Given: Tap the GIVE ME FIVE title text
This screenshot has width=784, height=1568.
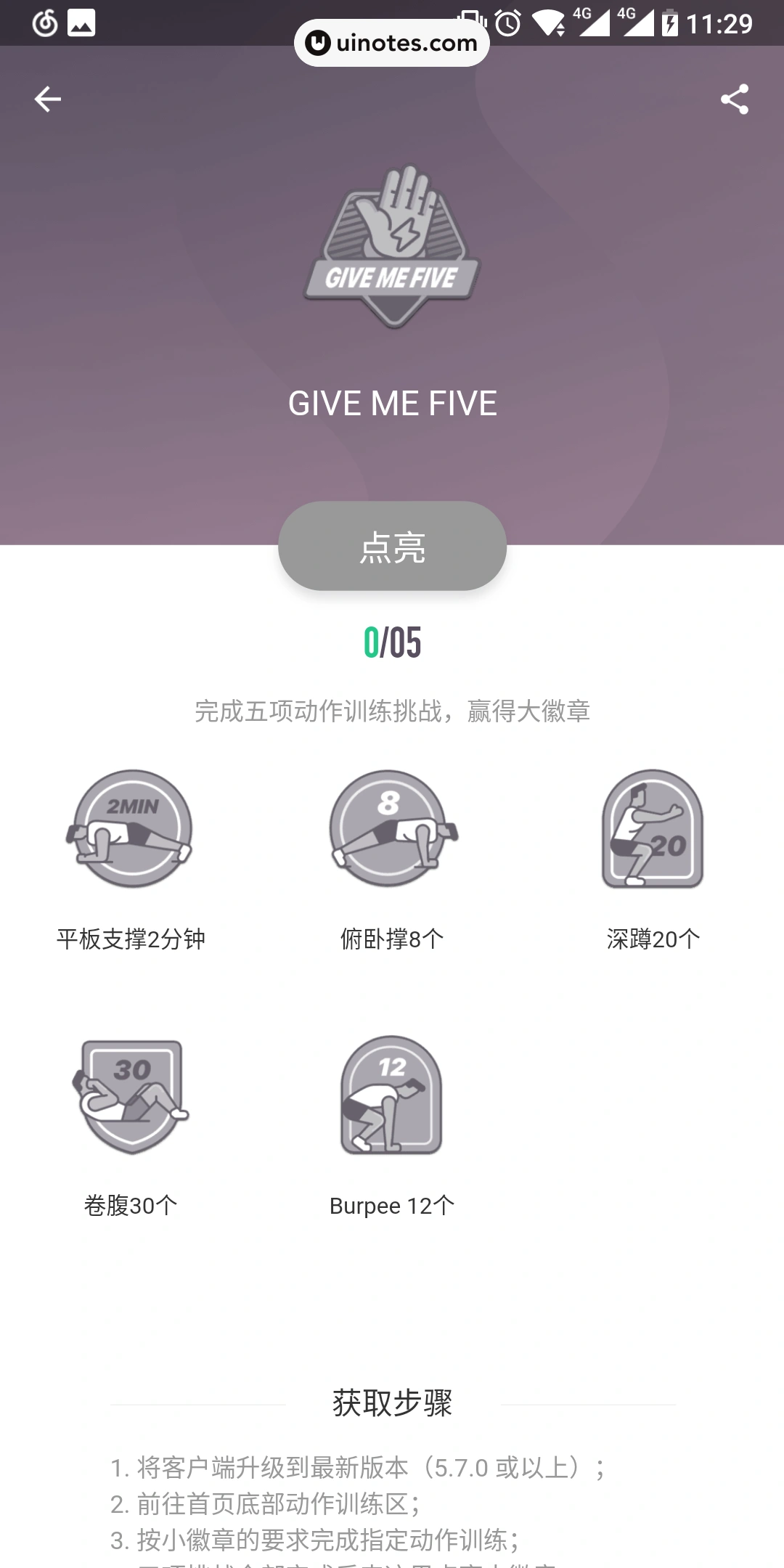Looking at the screenshot, I should click(x=392, y=402).
